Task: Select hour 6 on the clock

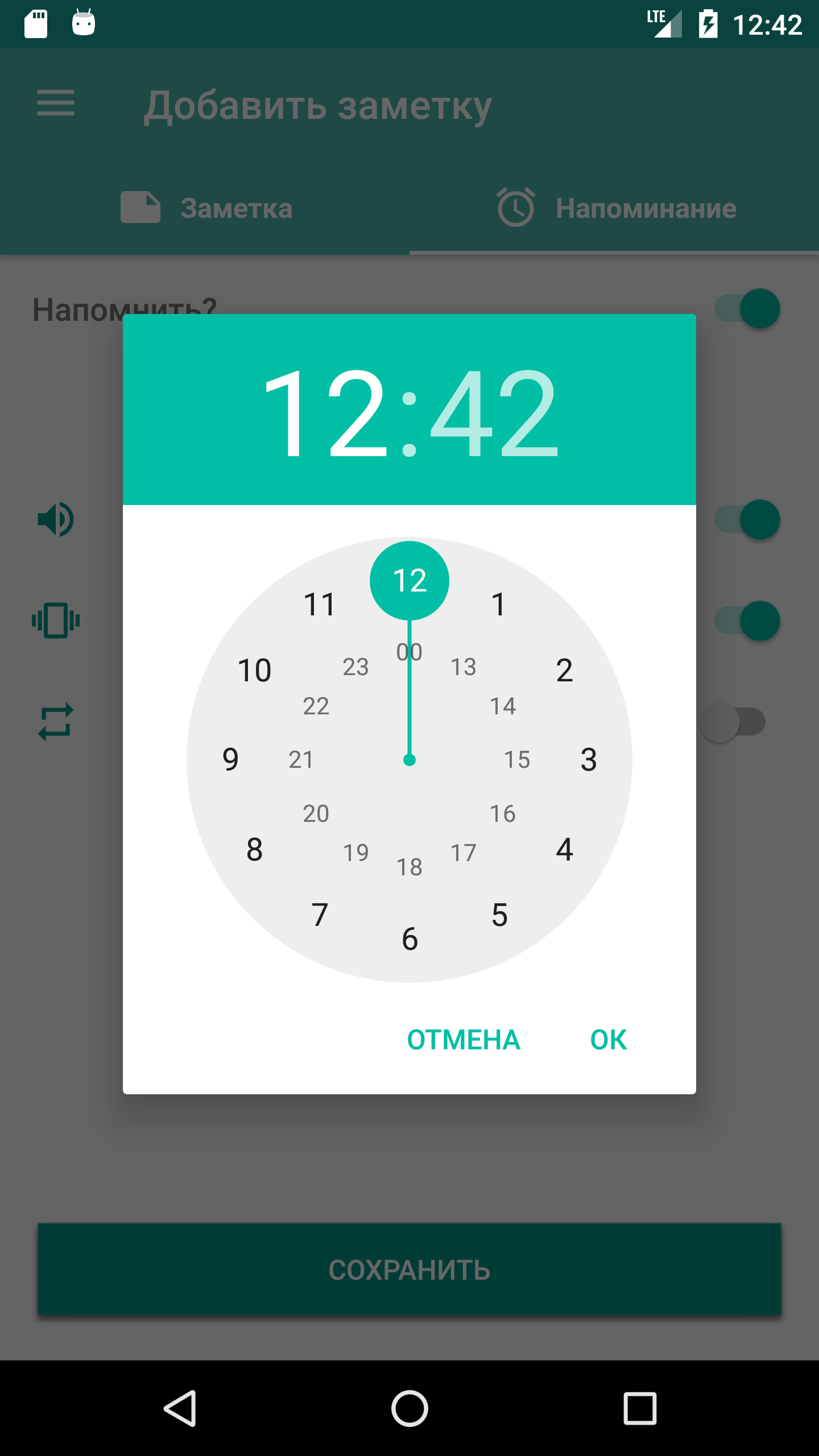Action: [409, 939]
